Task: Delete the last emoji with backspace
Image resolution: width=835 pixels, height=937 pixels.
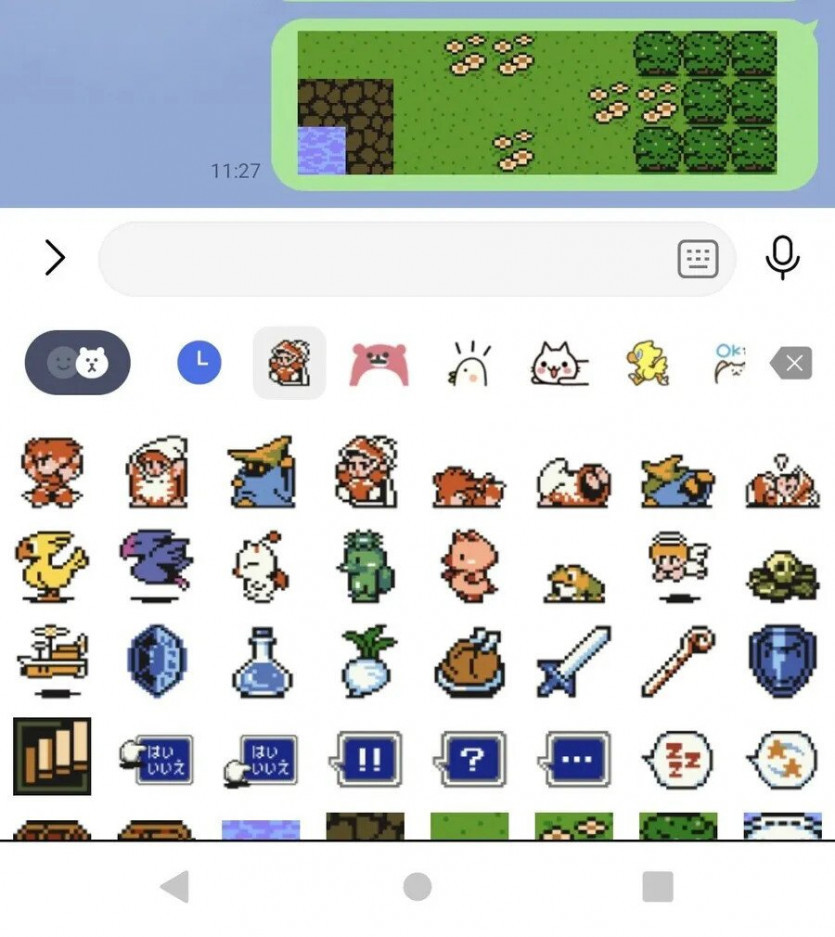Action: tap(791, 363)
